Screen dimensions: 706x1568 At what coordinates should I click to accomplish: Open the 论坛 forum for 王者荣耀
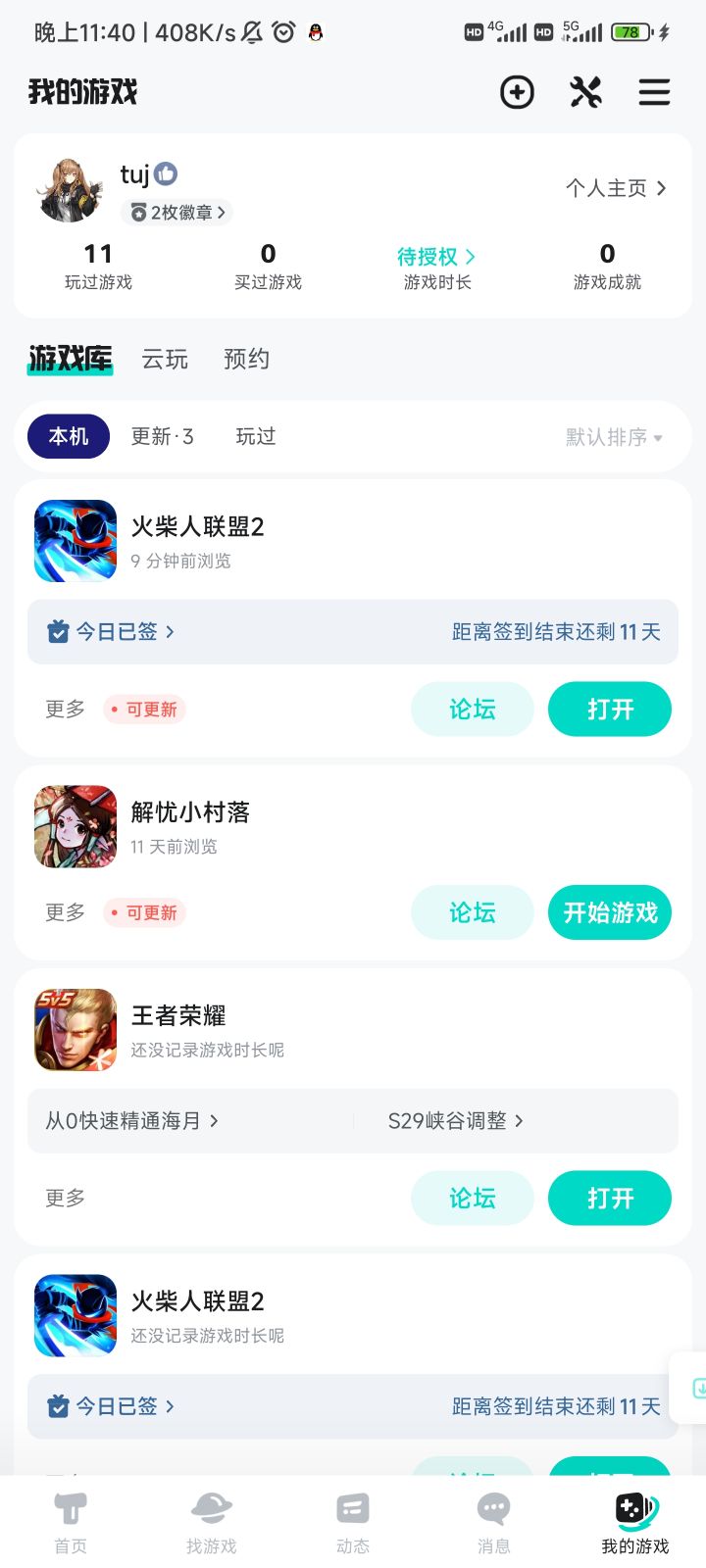(x=473, y=1198)
